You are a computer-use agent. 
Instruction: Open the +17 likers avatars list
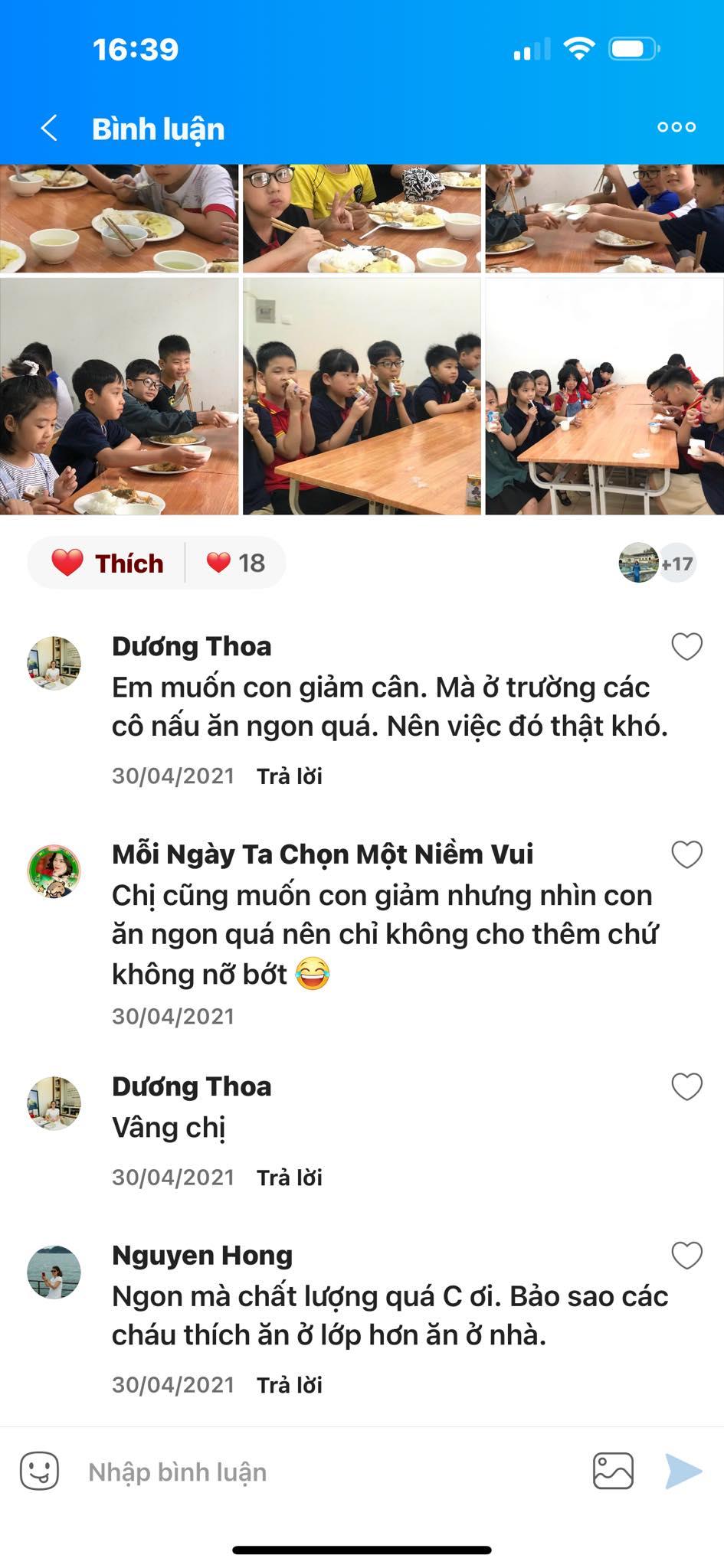tap(657, 563)
